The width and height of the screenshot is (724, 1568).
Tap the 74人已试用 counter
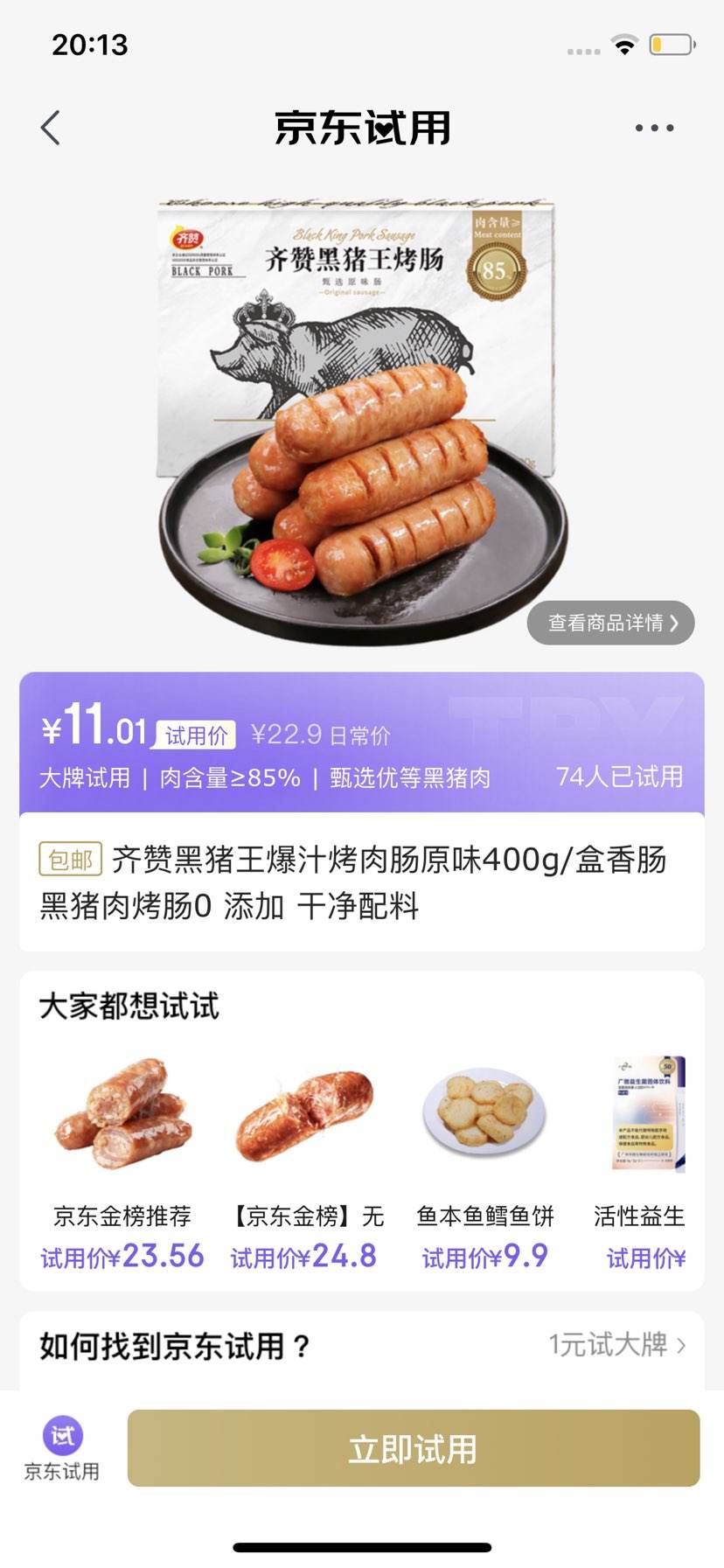(x=620, y=776)
